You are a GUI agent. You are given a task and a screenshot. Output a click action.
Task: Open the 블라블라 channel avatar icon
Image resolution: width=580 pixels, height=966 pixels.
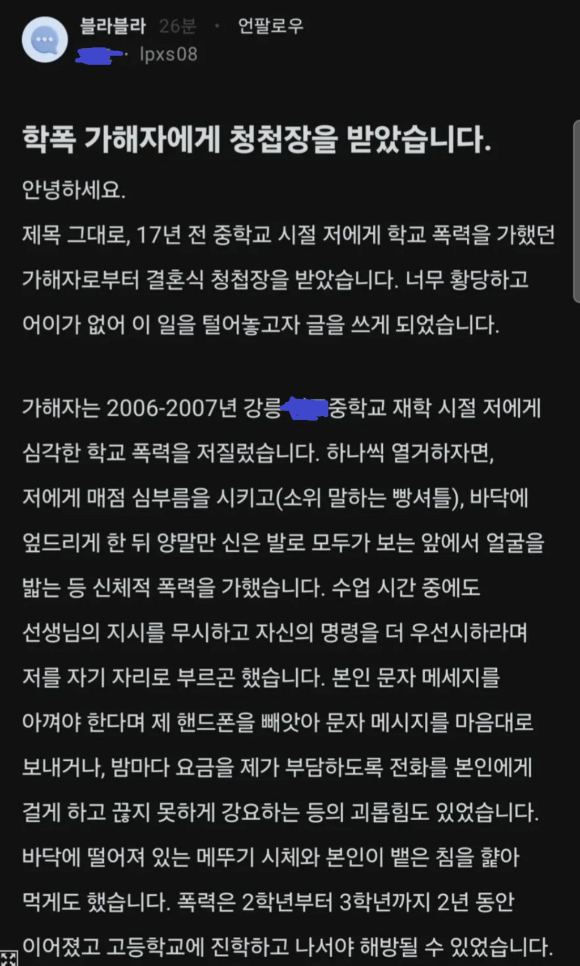pos(45,39)
